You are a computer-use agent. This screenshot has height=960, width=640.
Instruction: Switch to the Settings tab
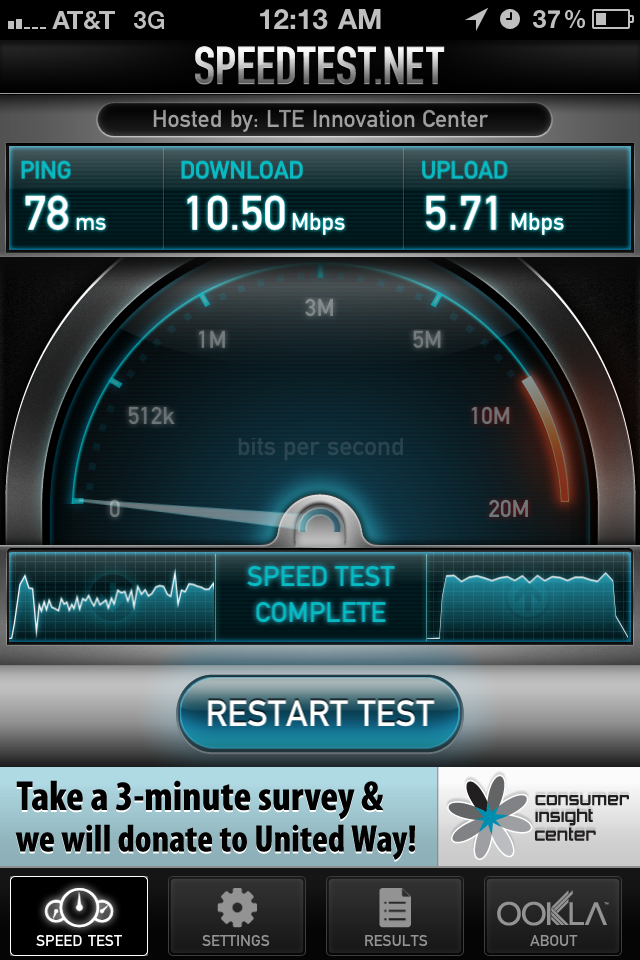(x=236, y=916)
